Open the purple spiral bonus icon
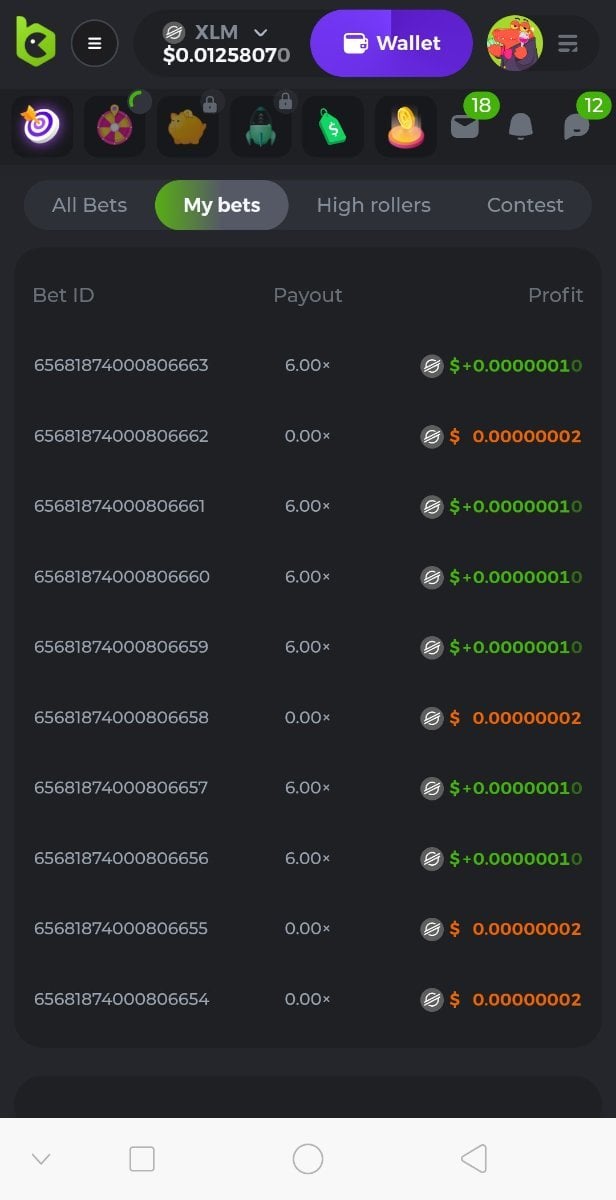This screenshot has width=616, height=1200. click(42, 126)
